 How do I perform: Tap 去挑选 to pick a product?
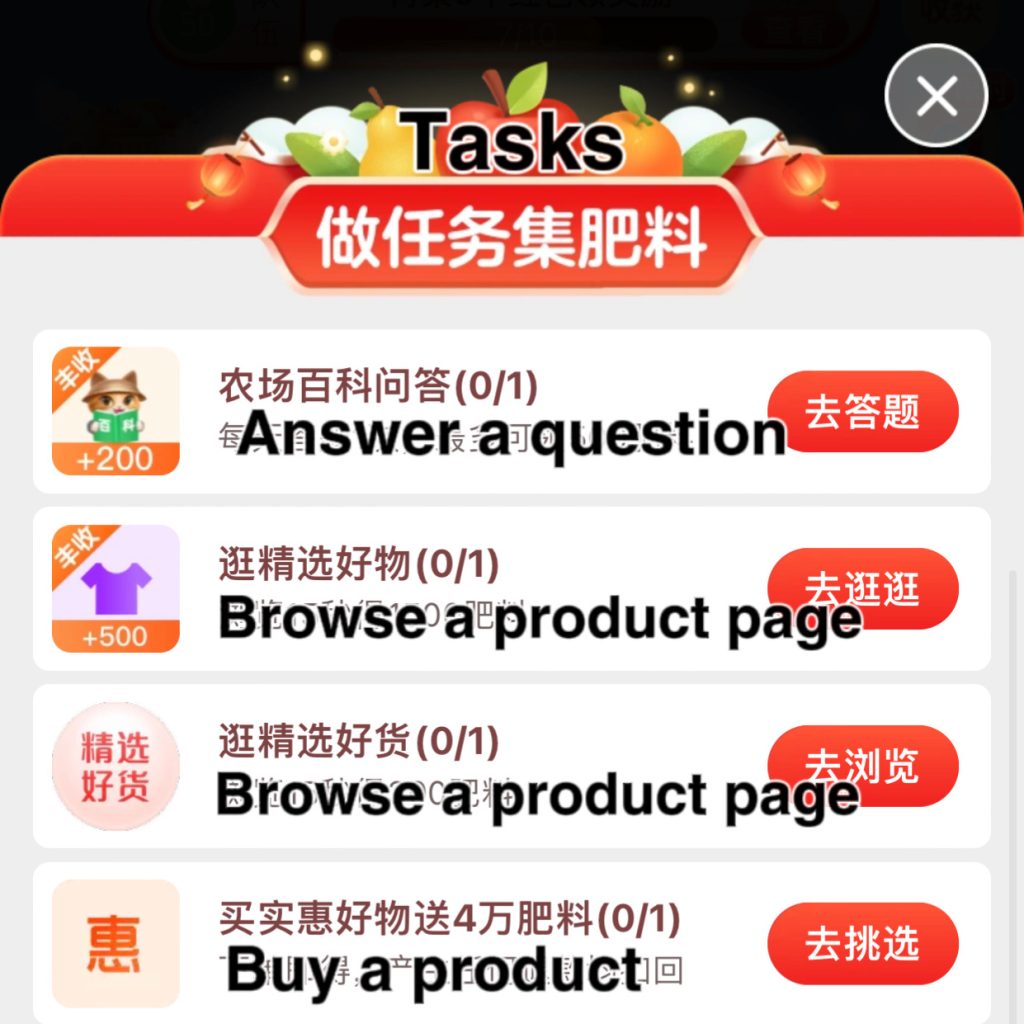863,943
